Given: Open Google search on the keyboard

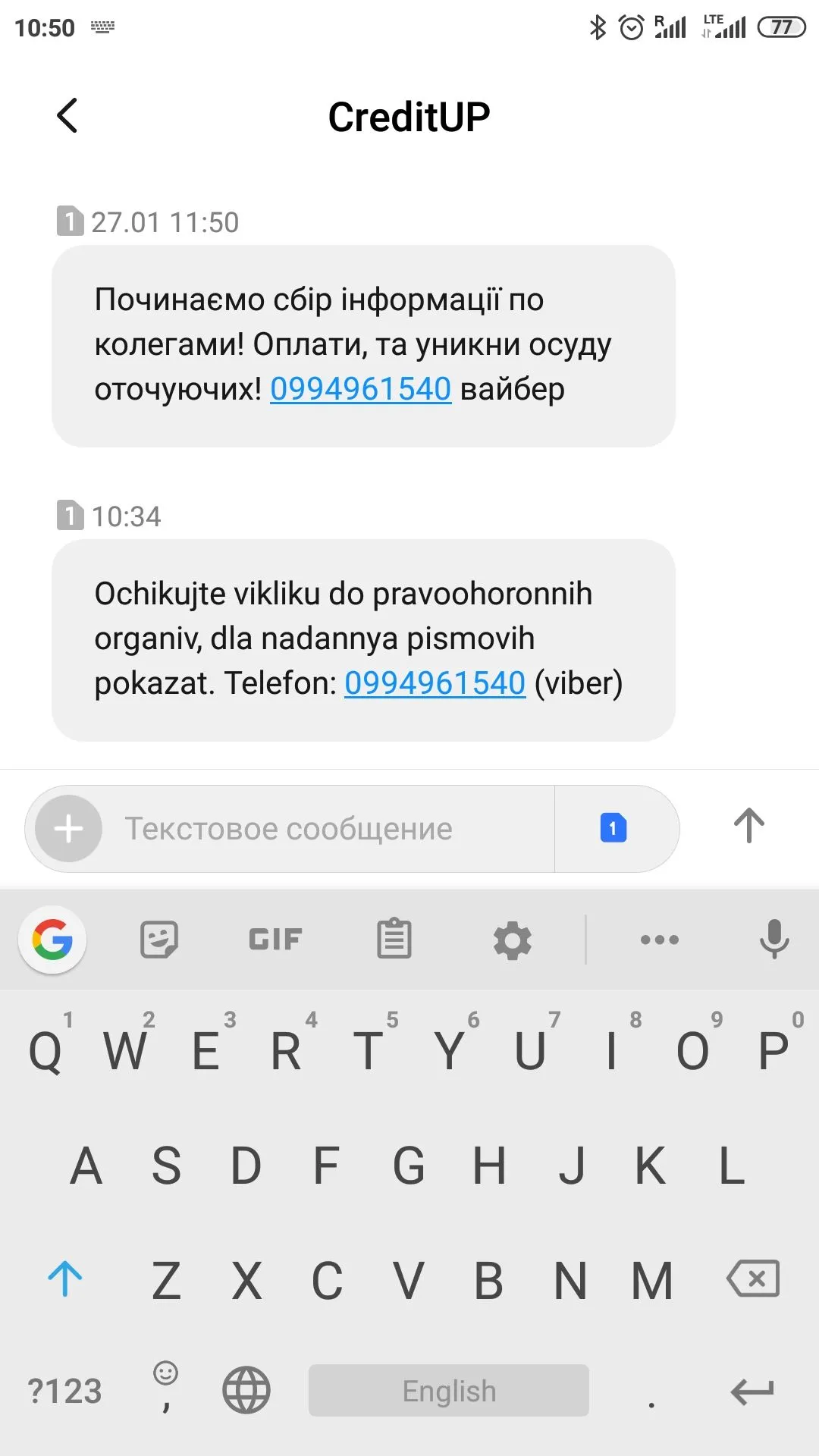Looking at the screenshot, I should click(52, 940).
